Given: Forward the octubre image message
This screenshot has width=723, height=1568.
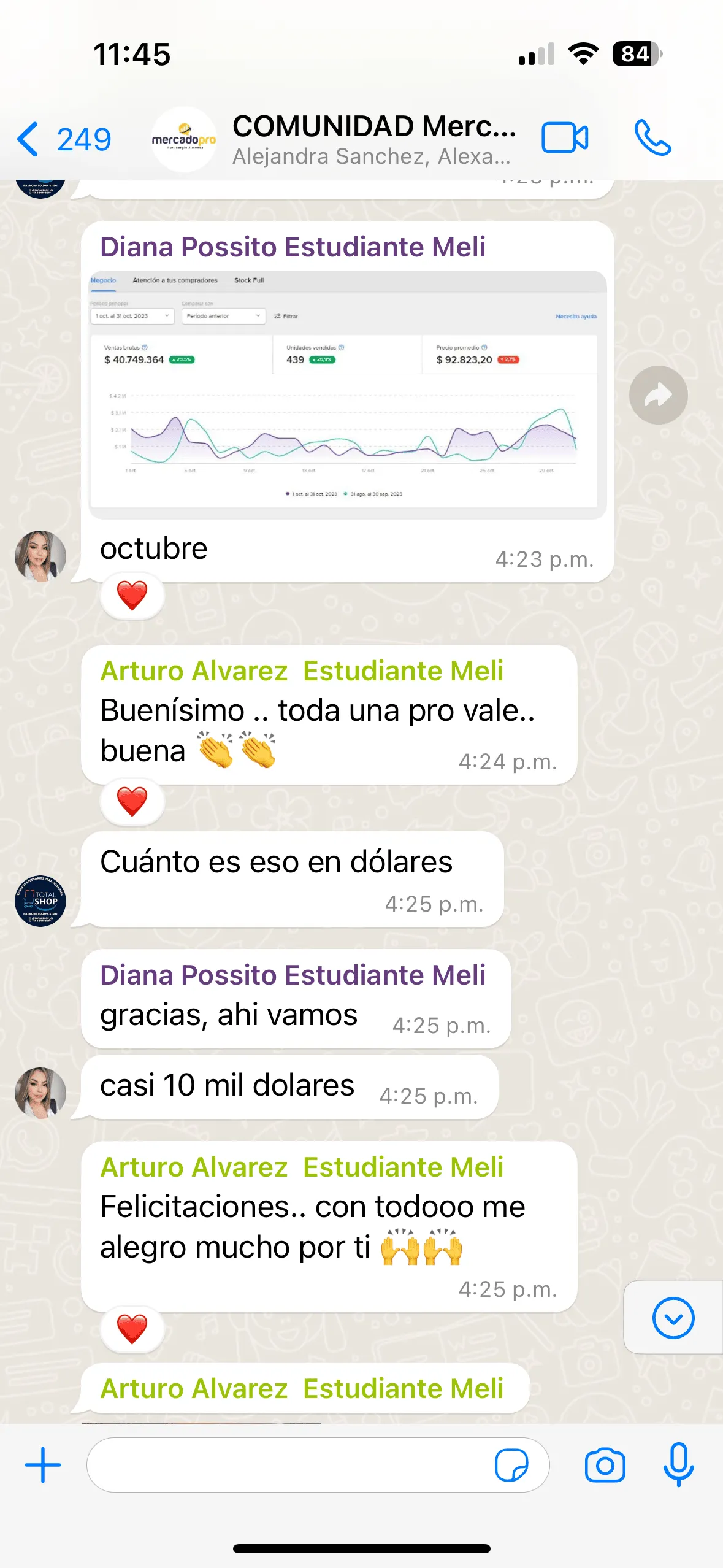Looking at the screenshot, I should coord(658,395).
